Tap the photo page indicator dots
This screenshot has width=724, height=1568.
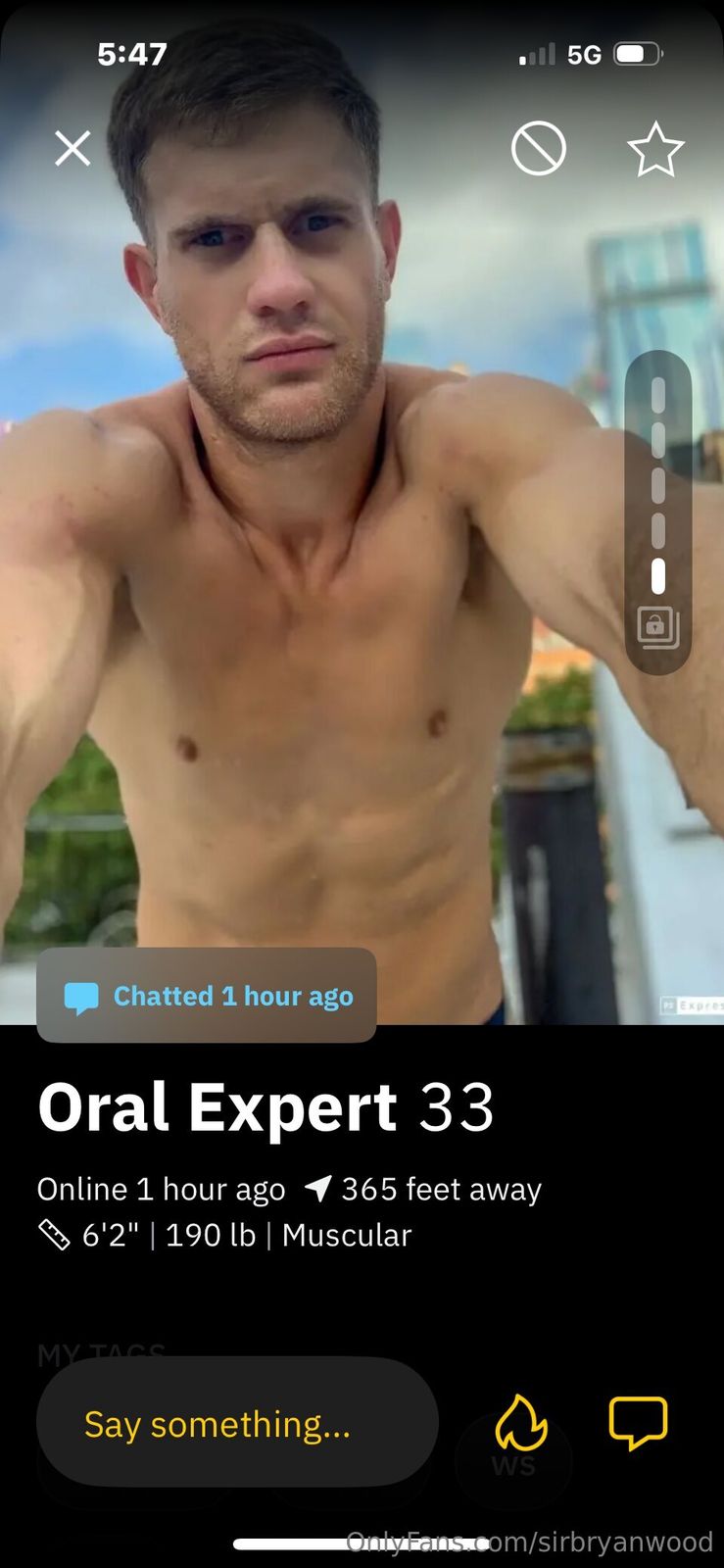point(658,487)
